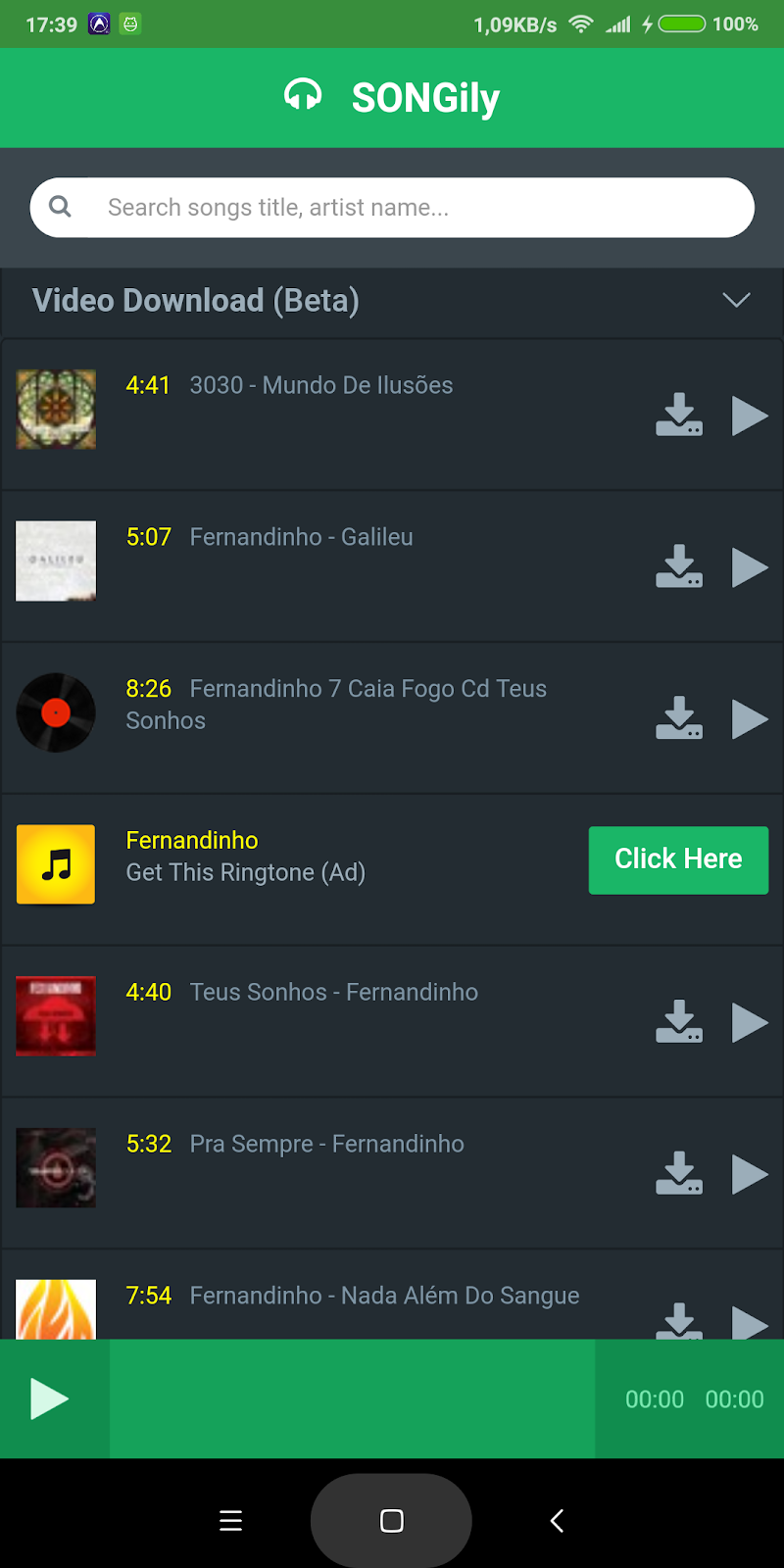Screen dimensions: 784x1568
Task: Expand the Video Download (Beta) section
Action: [736, 300]
